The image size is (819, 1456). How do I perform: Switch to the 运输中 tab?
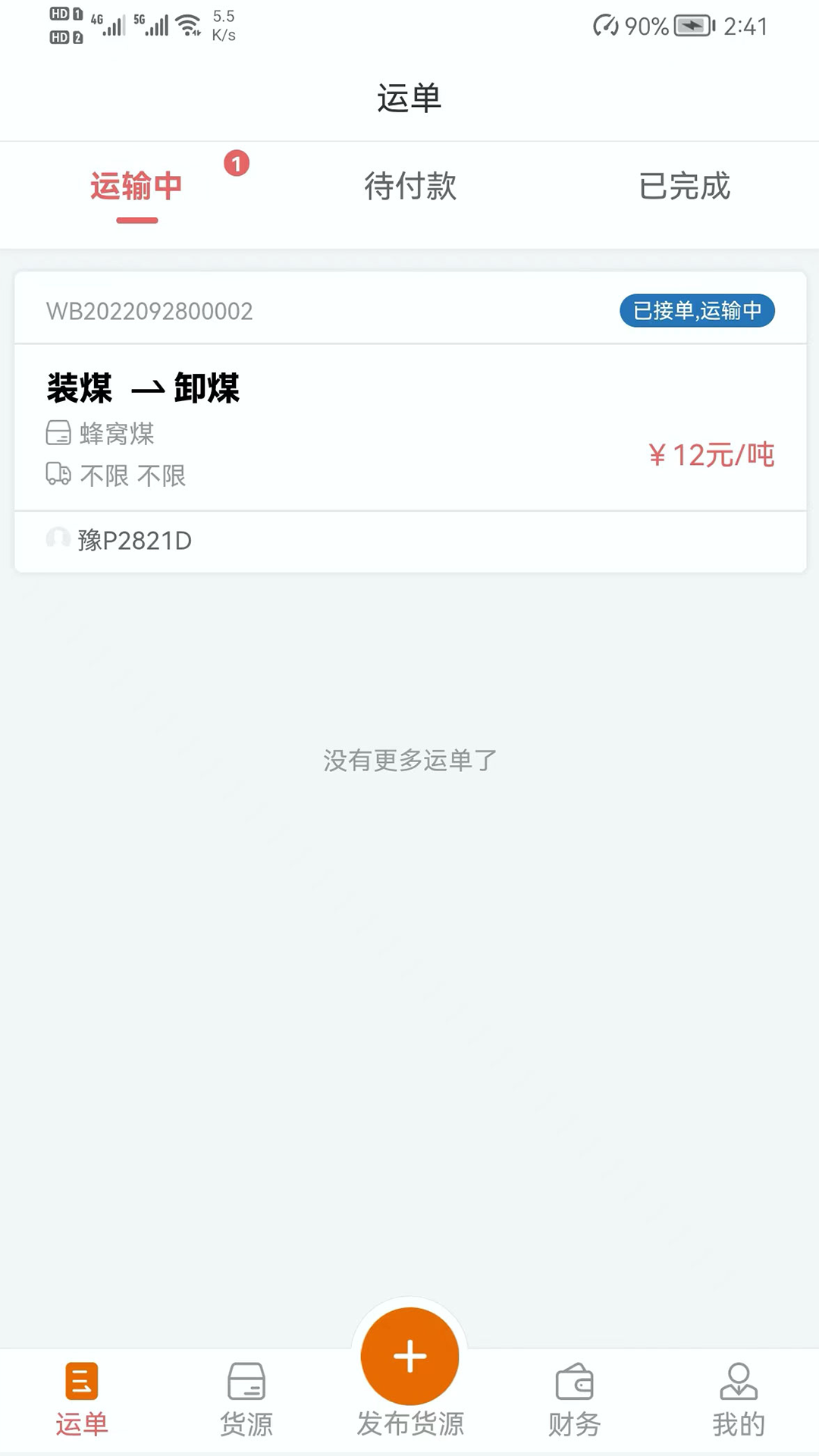136,187
